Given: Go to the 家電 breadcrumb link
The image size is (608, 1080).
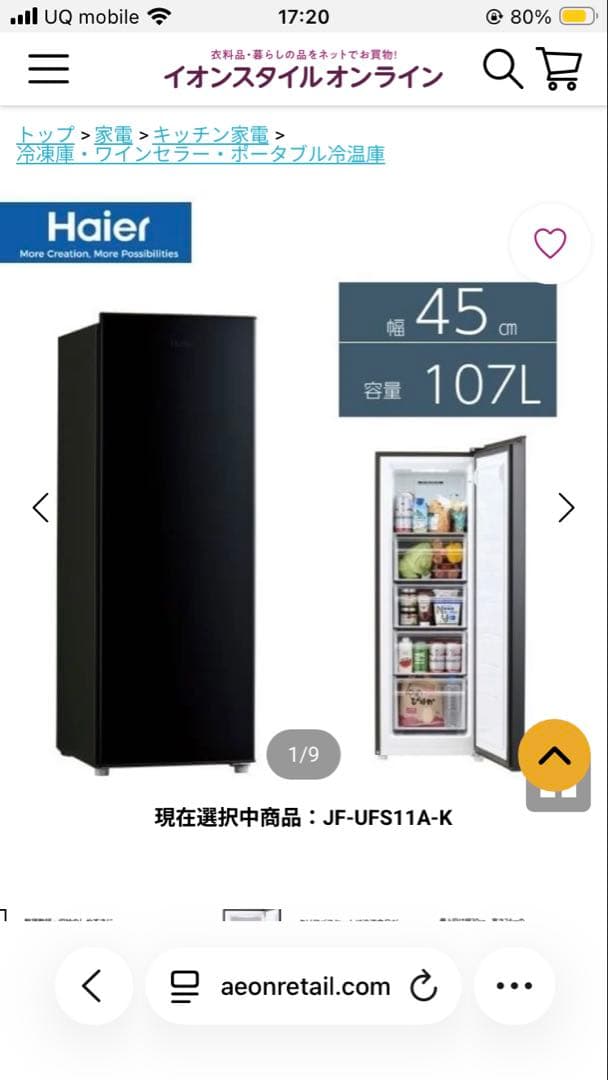Looking at the screenshot, I should click(x=113, y=134).
